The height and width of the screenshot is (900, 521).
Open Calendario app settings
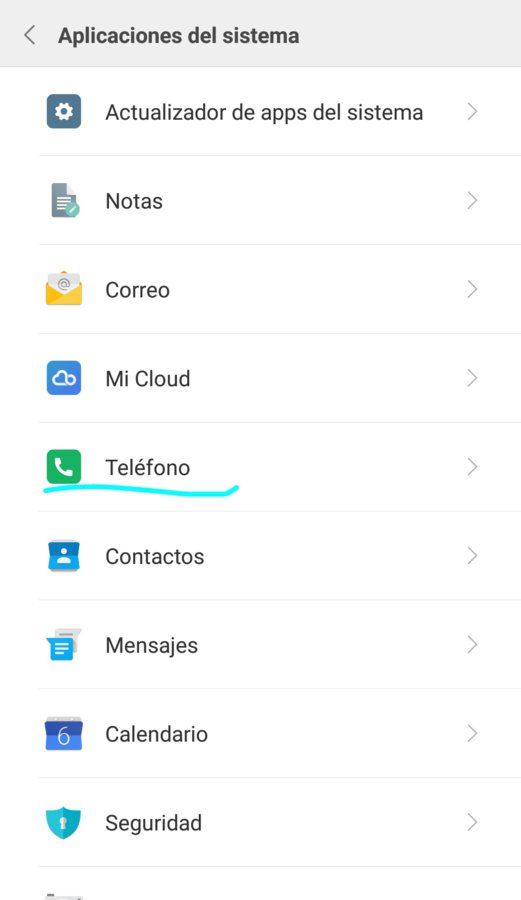[x=260, y=734]
